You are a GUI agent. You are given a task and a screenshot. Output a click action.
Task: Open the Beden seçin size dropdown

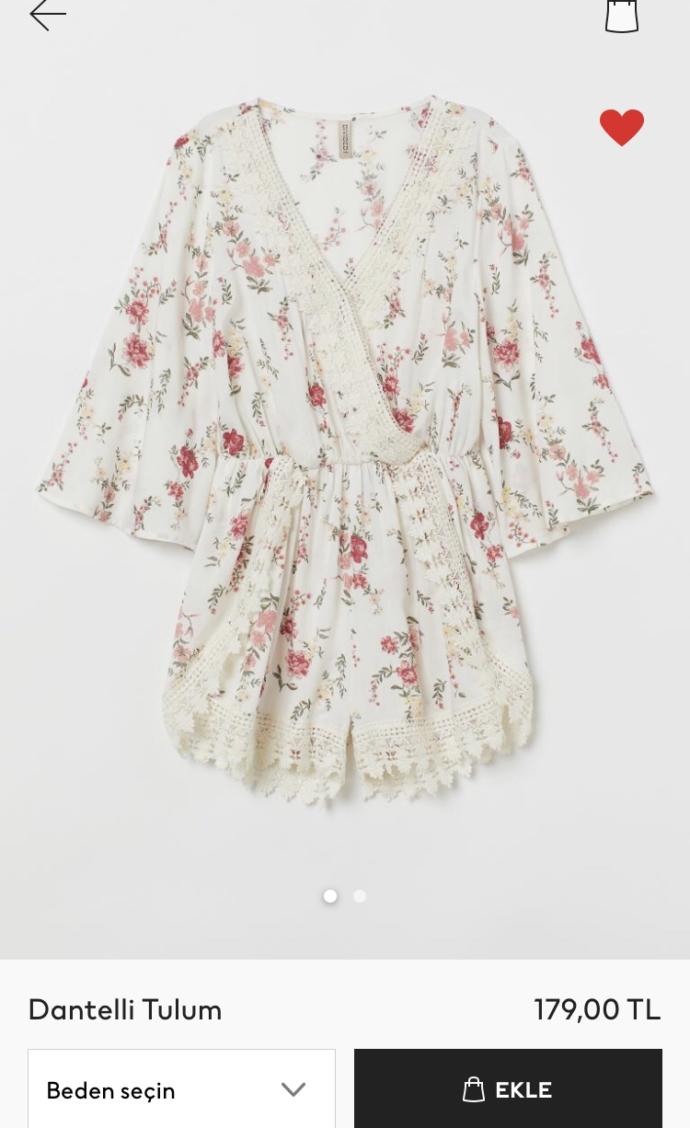pyautogui.click(x=181, y=1088)
